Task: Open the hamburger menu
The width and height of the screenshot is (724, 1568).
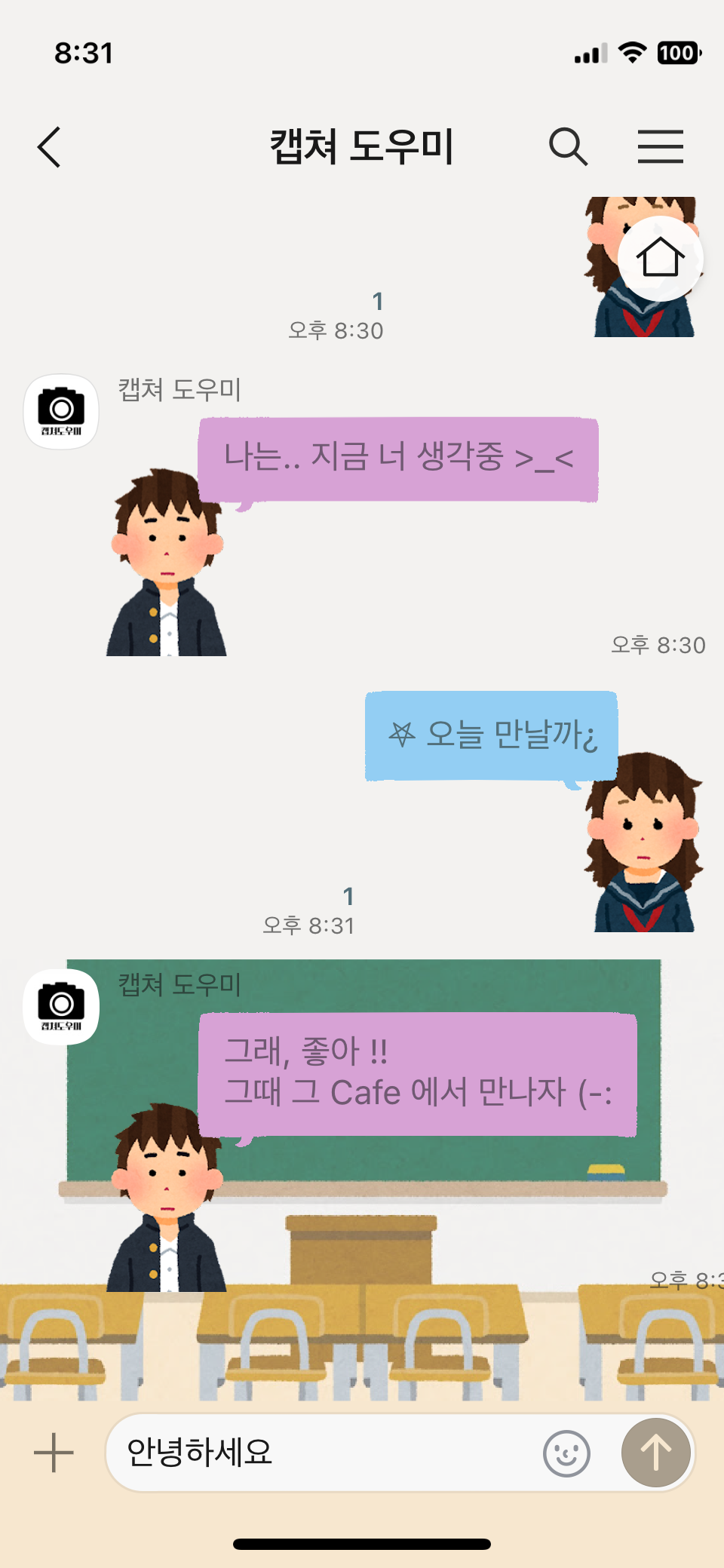Action: (x=661, y=146)
